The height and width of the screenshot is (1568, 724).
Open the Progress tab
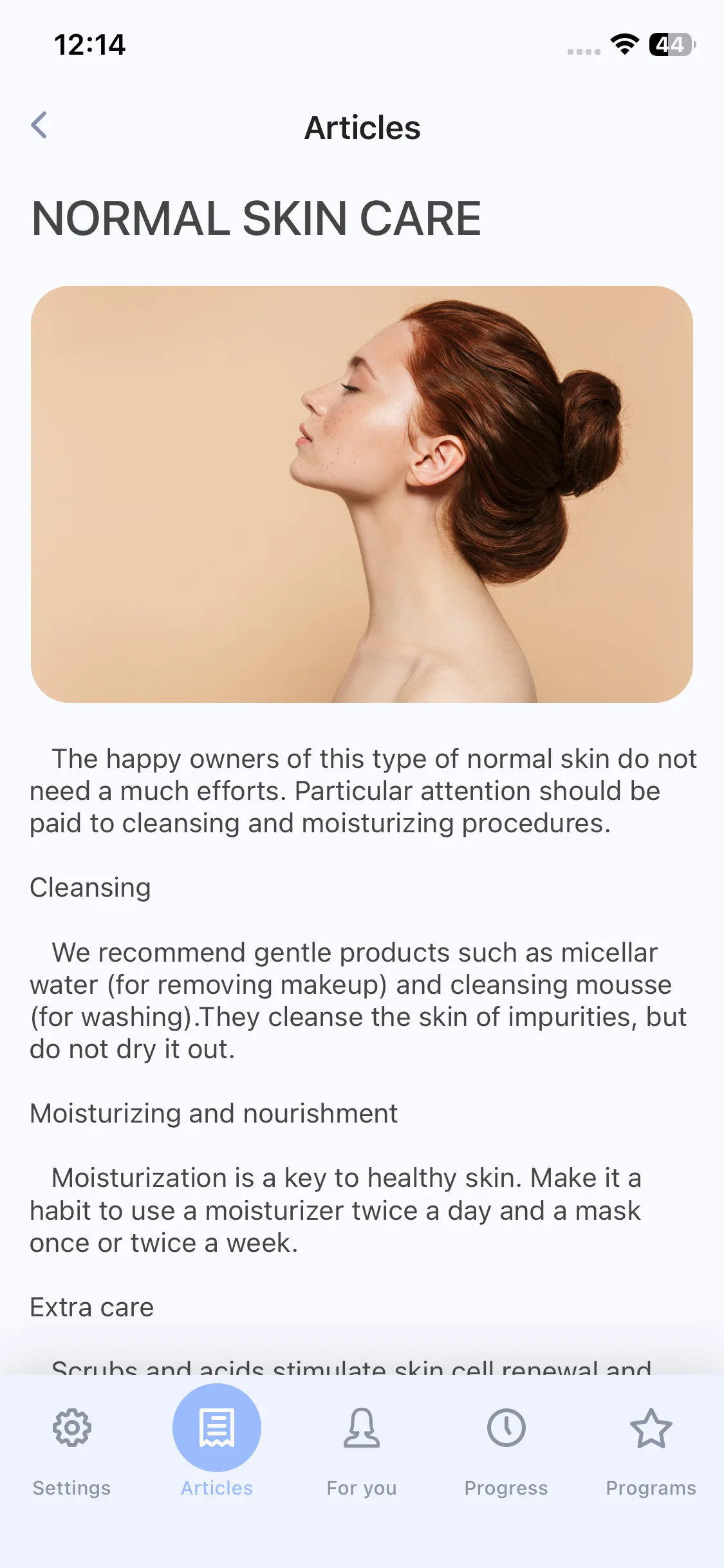pos(506,1453)
